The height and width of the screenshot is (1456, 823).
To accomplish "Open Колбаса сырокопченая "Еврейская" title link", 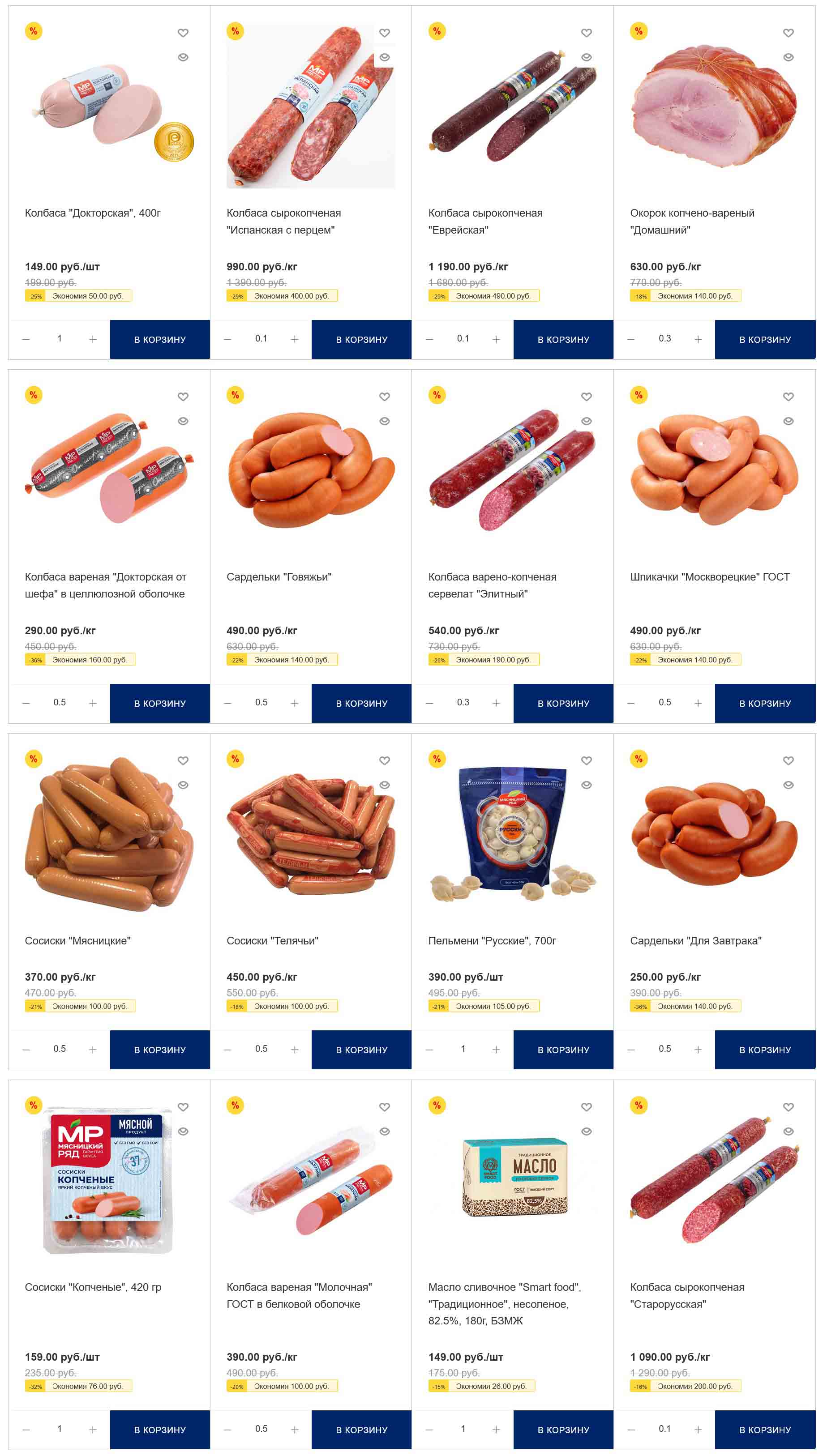I will (x=485, y=221).
